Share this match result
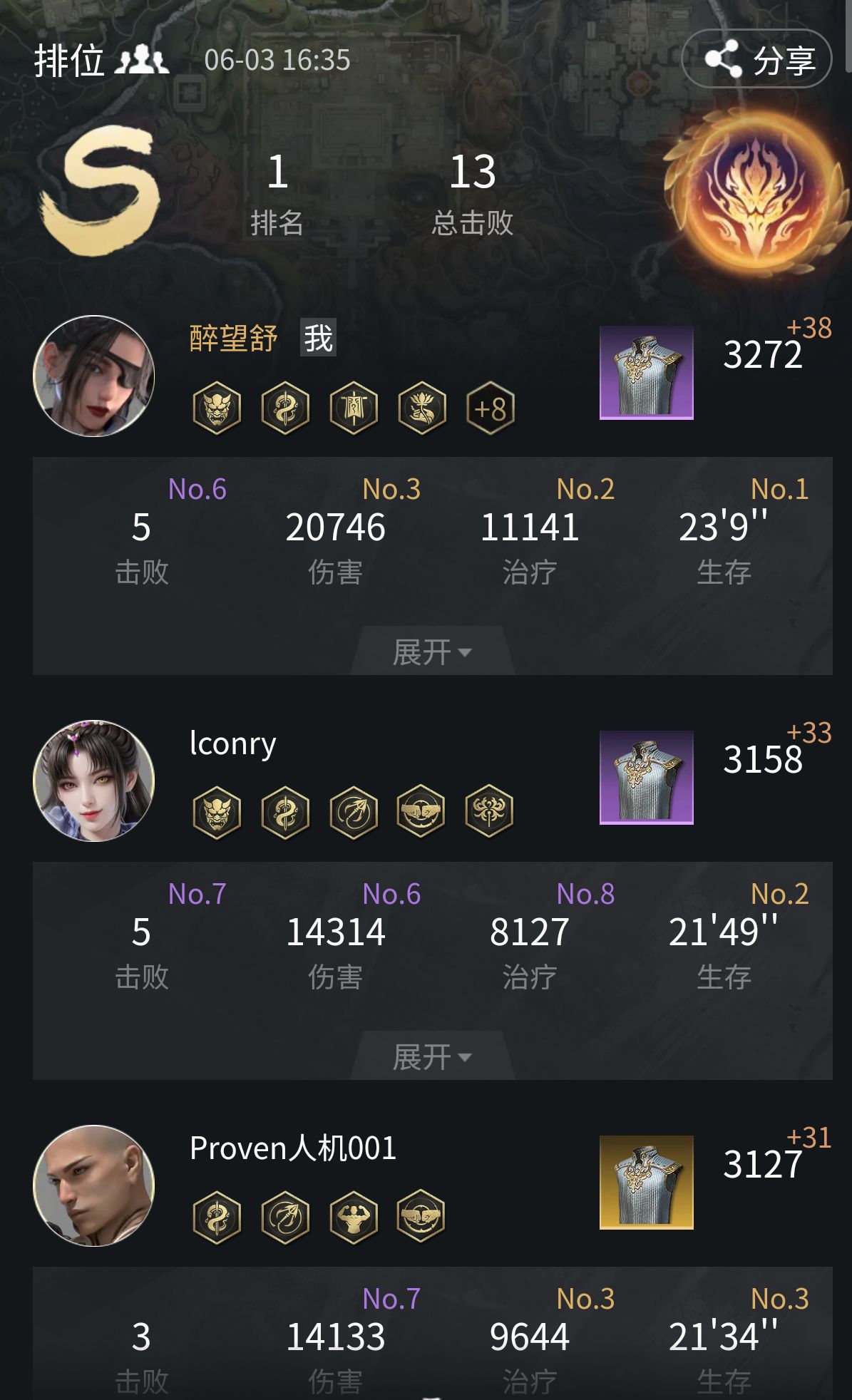This screenshot has width=852, height=1400. click(x=757, y=60)
